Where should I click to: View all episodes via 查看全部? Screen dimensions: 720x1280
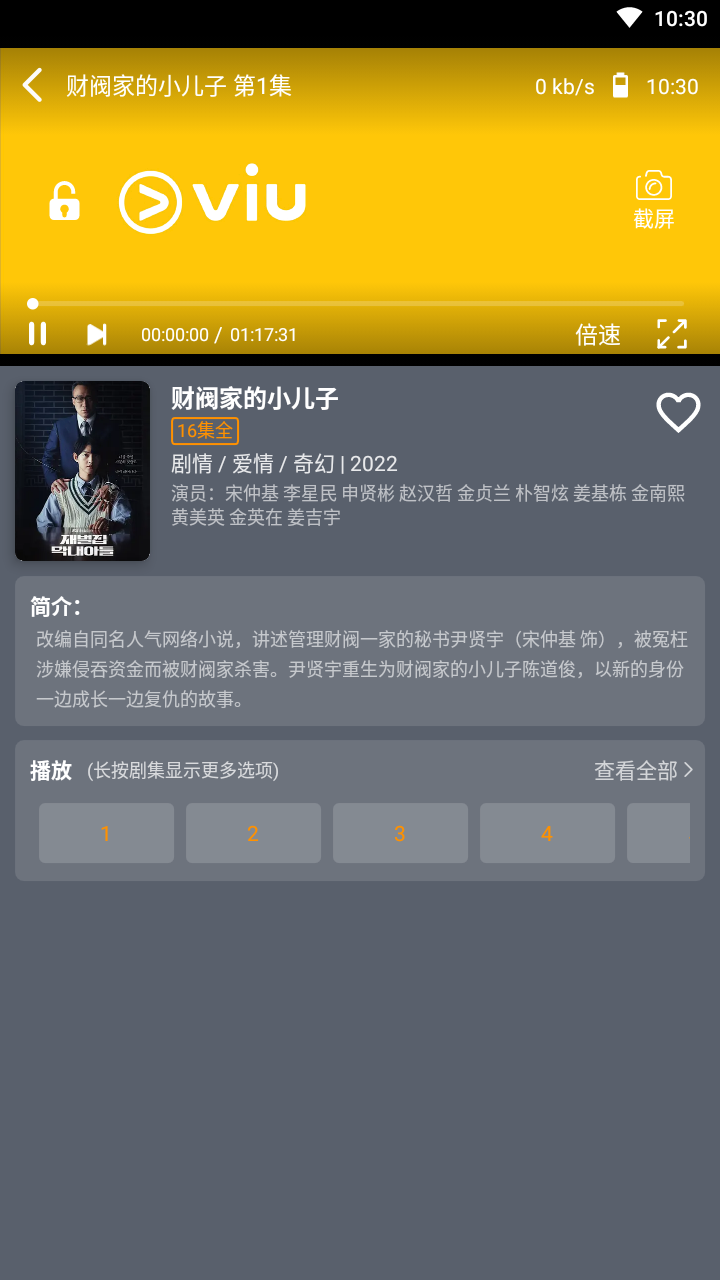point(643,770)
